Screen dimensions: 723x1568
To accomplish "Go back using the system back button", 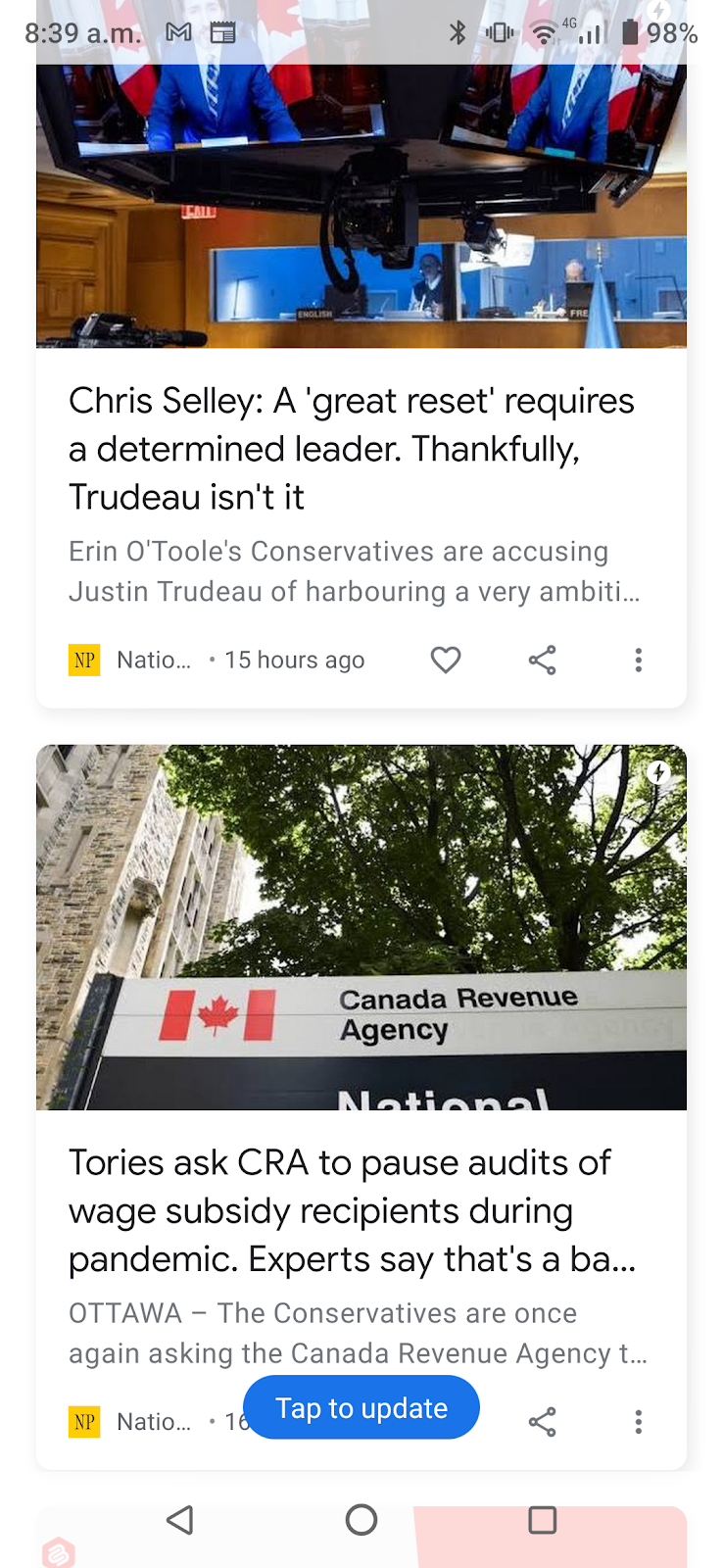I will (180, 1520).
